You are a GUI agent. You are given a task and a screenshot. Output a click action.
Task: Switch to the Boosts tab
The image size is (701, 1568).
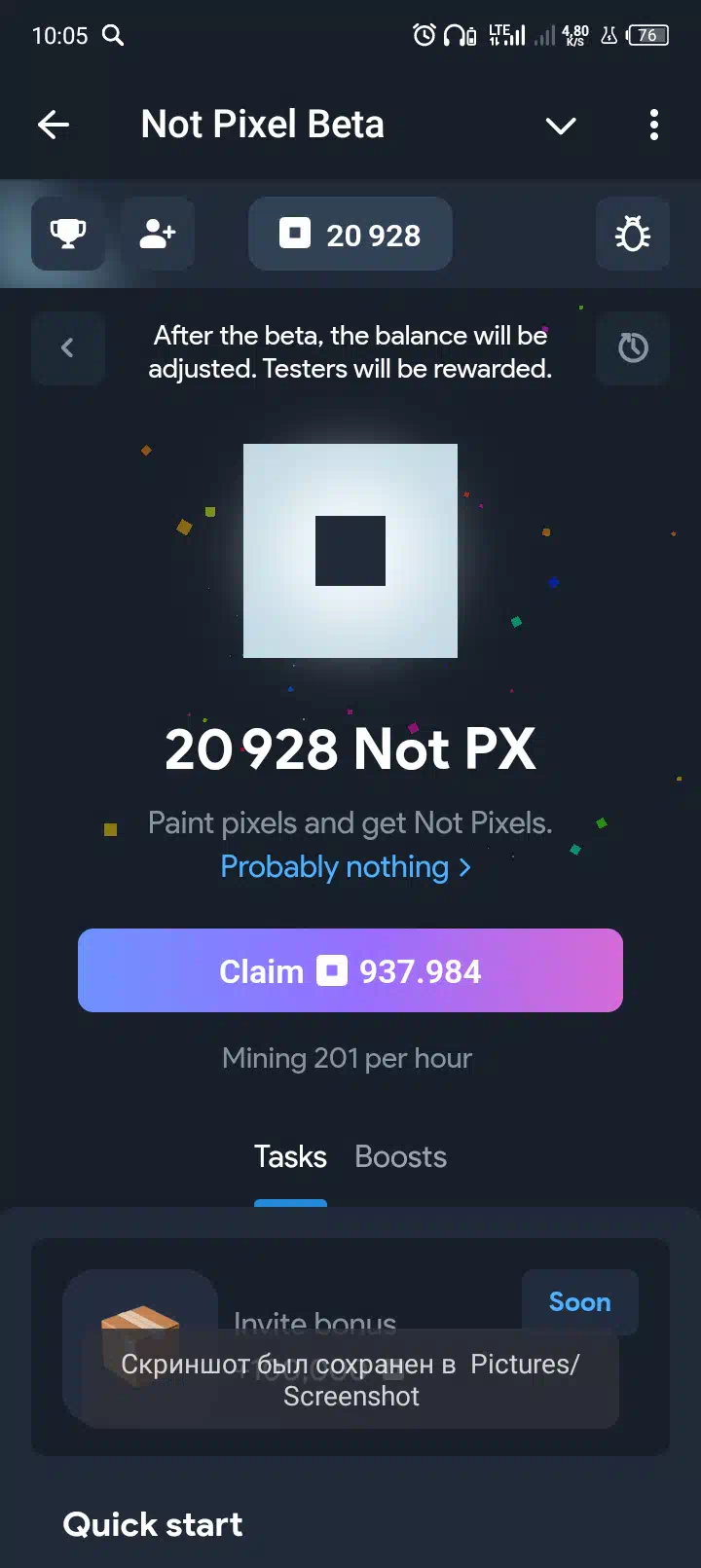click(400, 1156)
